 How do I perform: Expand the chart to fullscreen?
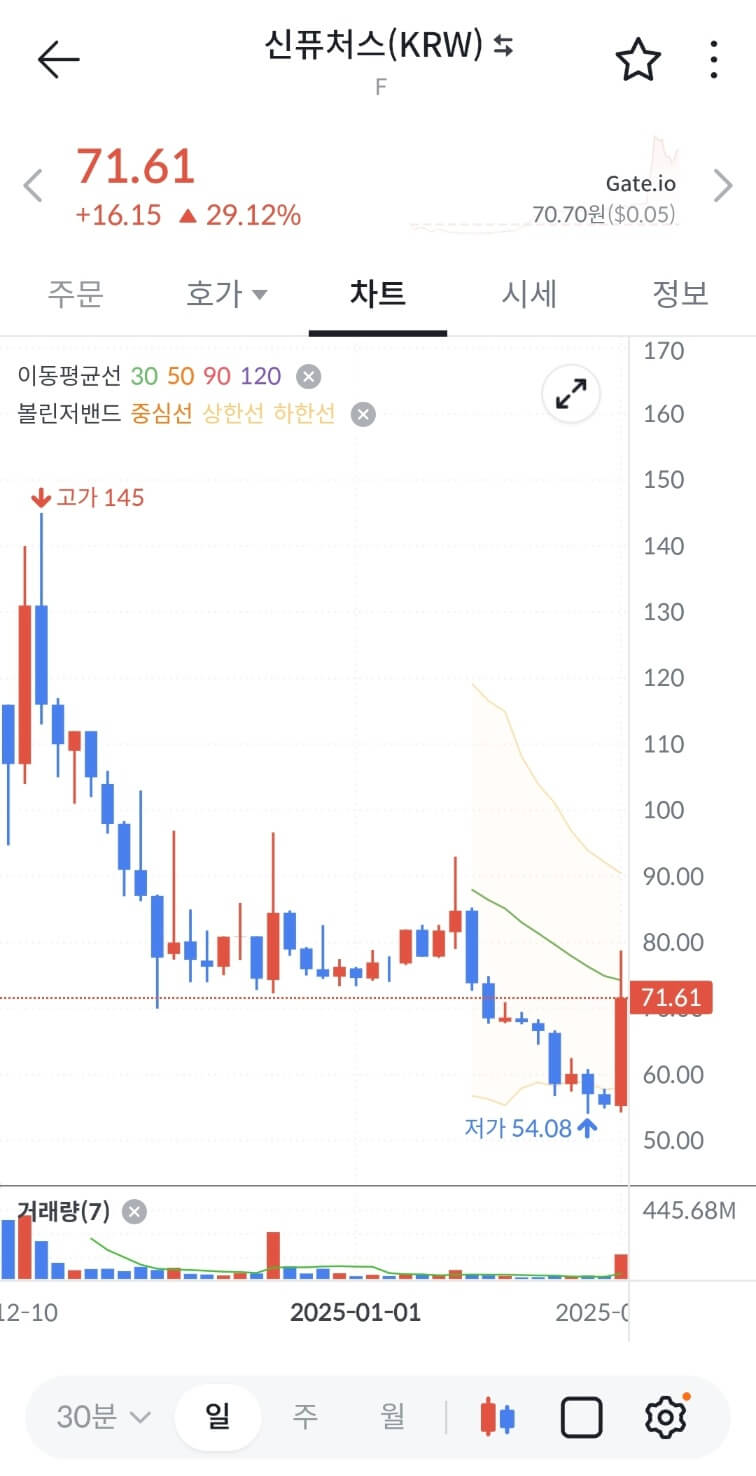click(570, 394)
